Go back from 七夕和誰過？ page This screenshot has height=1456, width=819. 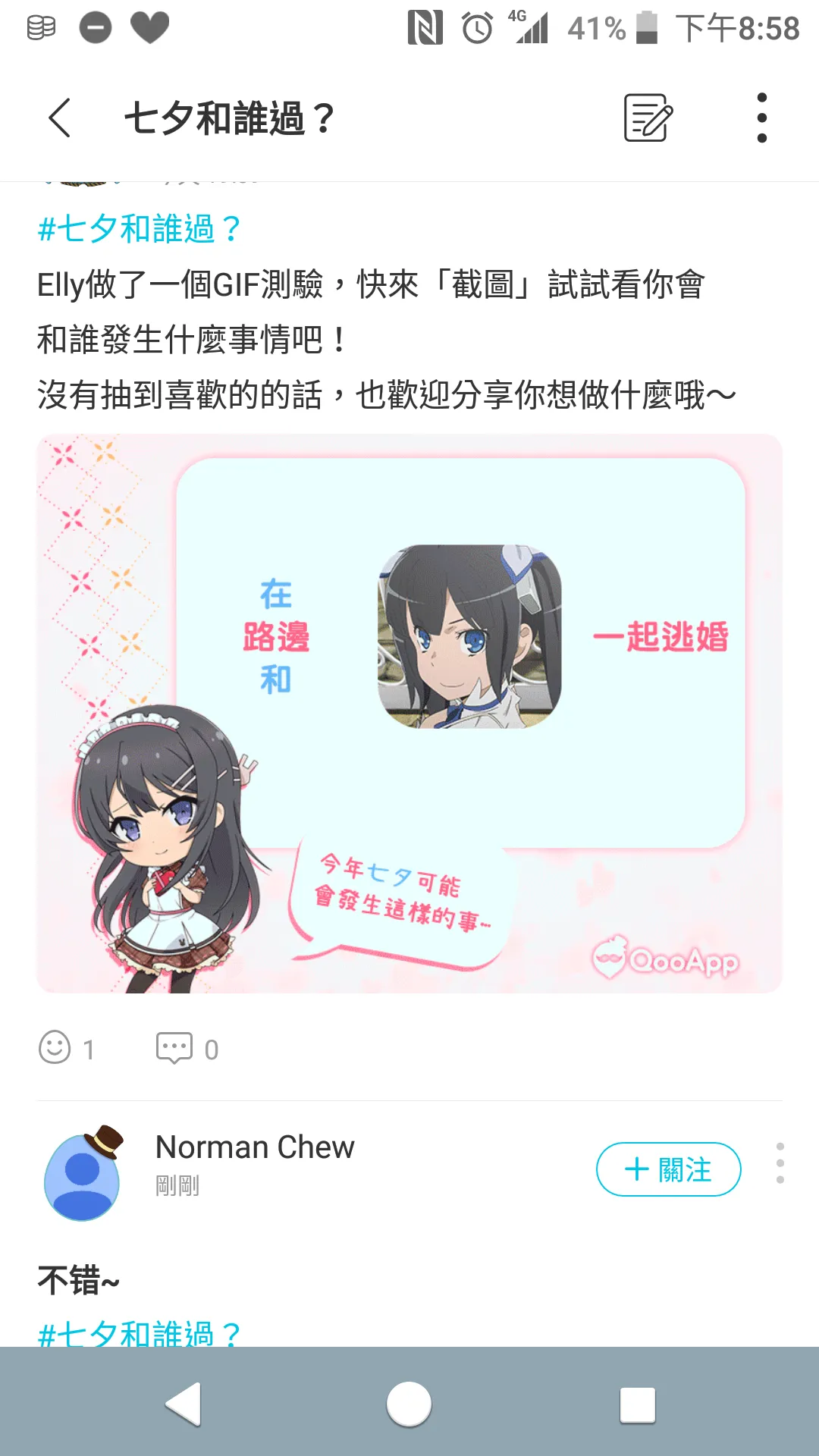[59, 118]
